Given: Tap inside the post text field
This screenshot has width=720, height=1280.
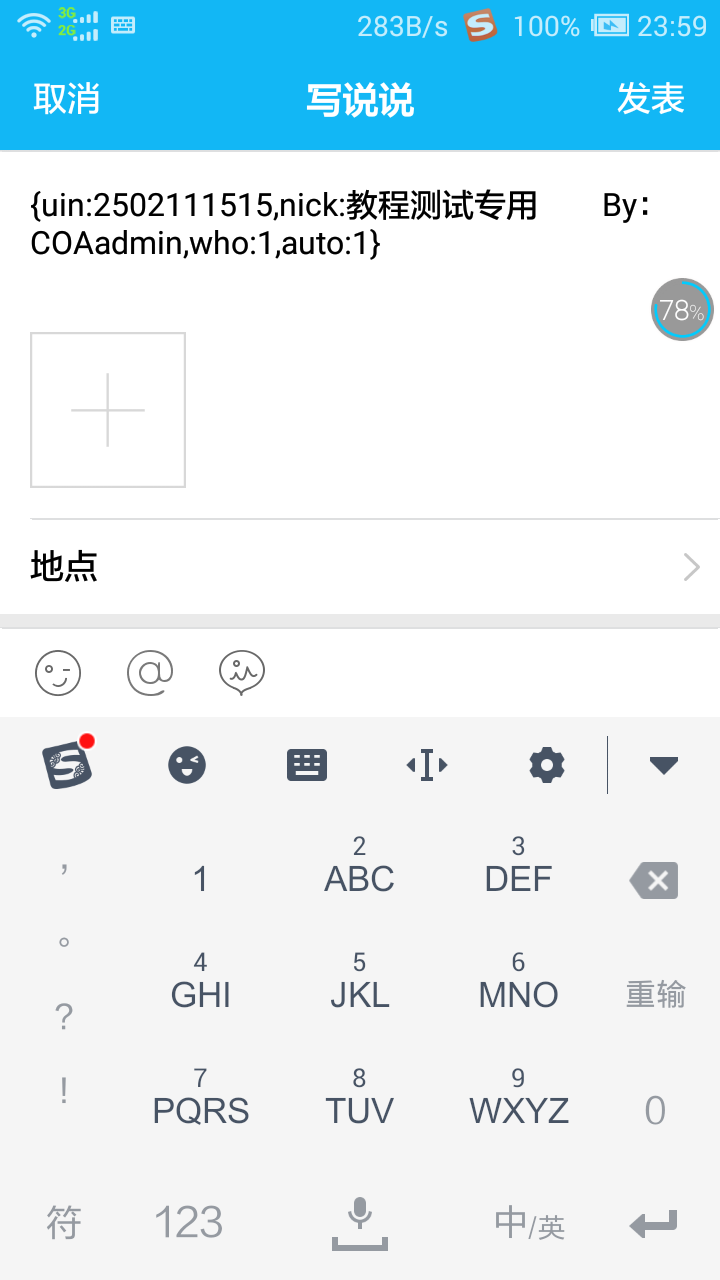Looking at the screenshot, I should (340, 225).
